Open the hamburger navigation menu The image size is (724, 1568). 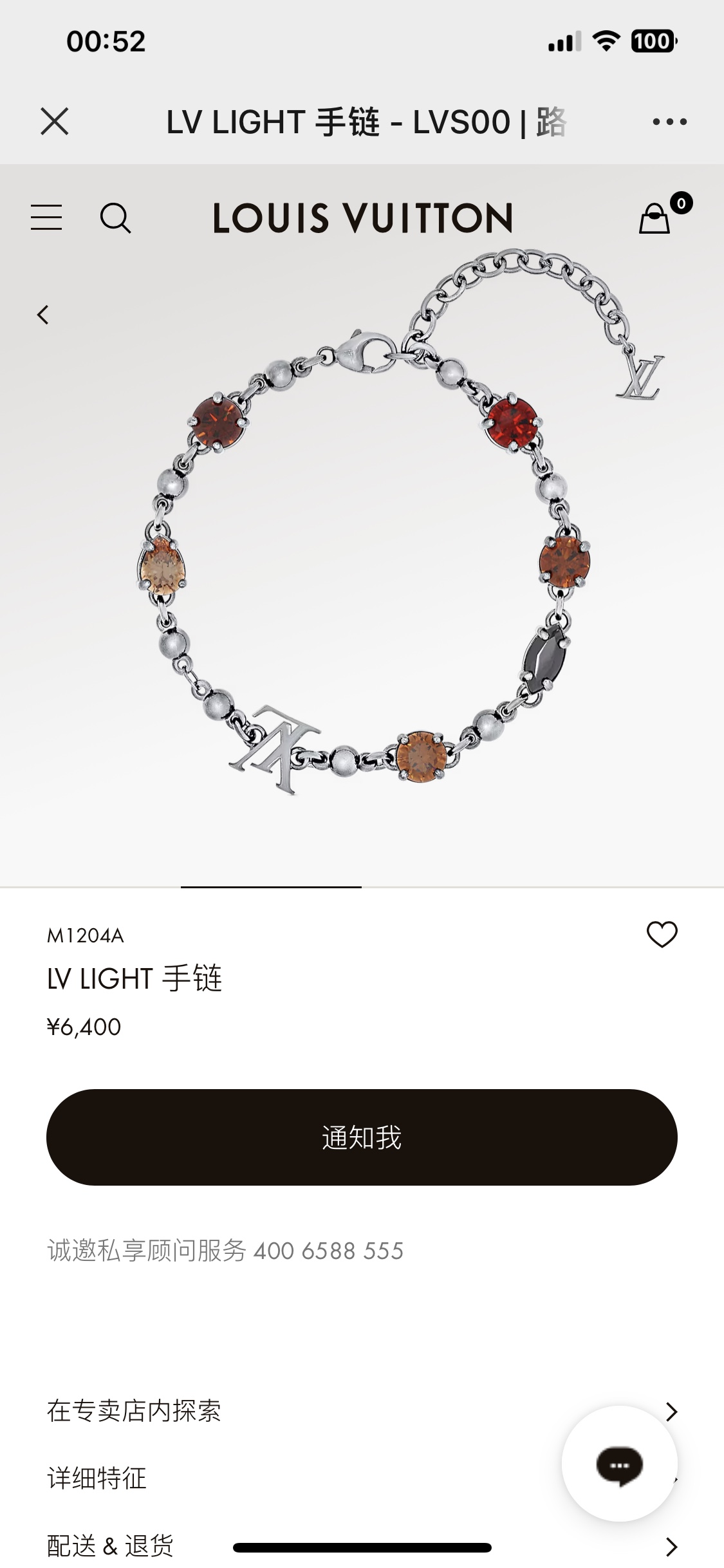click(x=46, y=218)
